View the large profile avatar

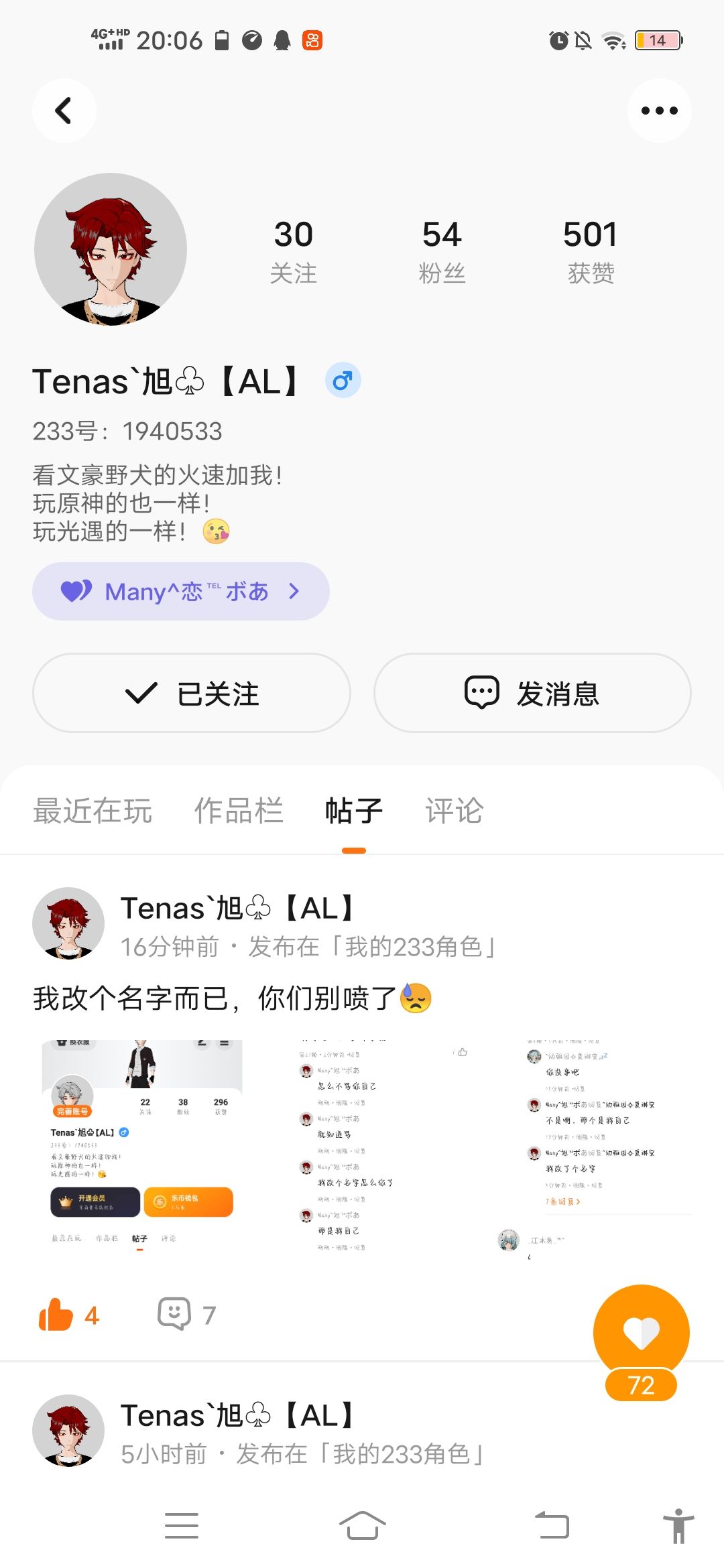[x=111, y=249]
